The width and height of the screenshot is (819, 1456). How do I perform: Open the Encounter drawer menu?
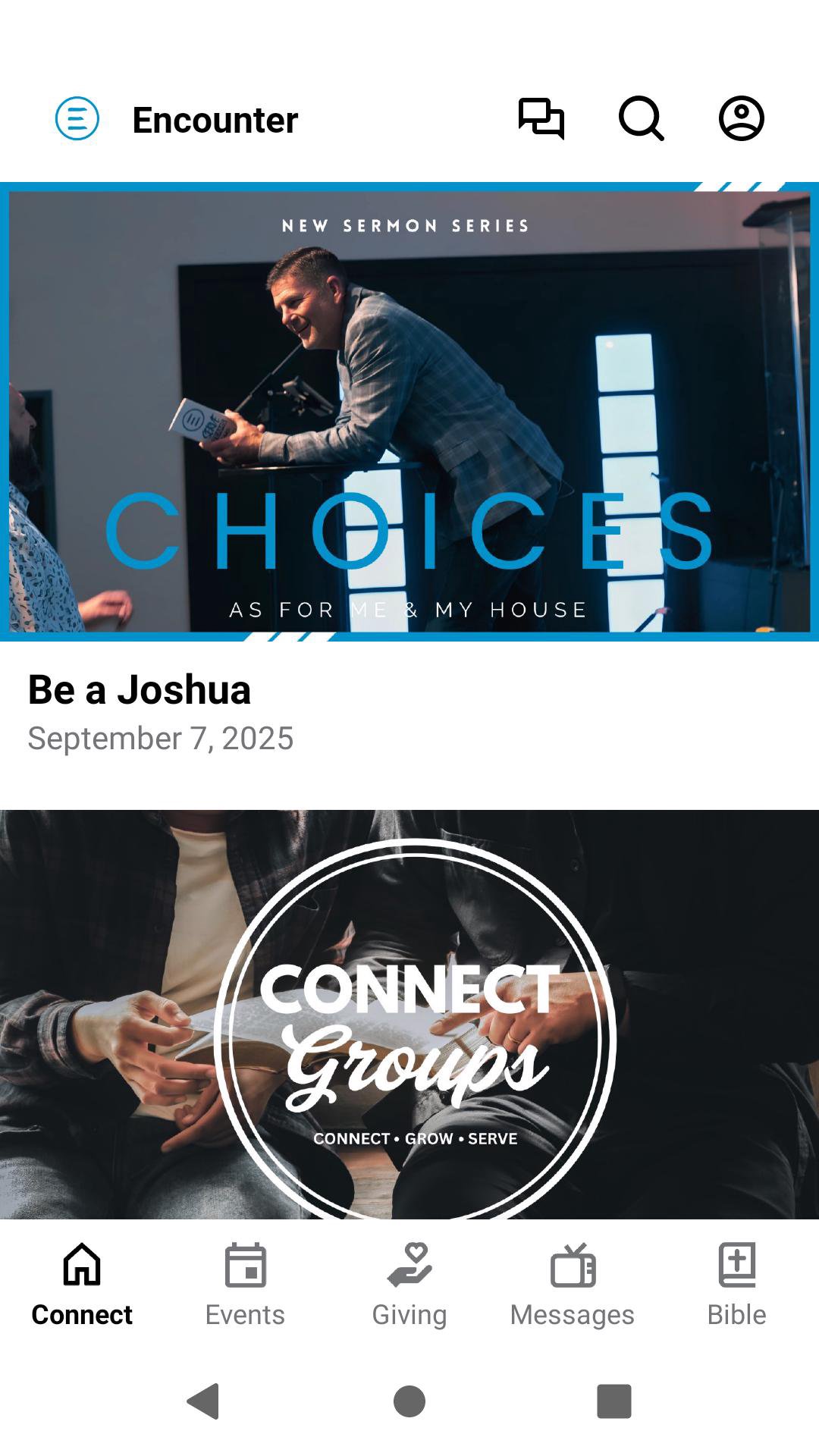tap(77, 119)
